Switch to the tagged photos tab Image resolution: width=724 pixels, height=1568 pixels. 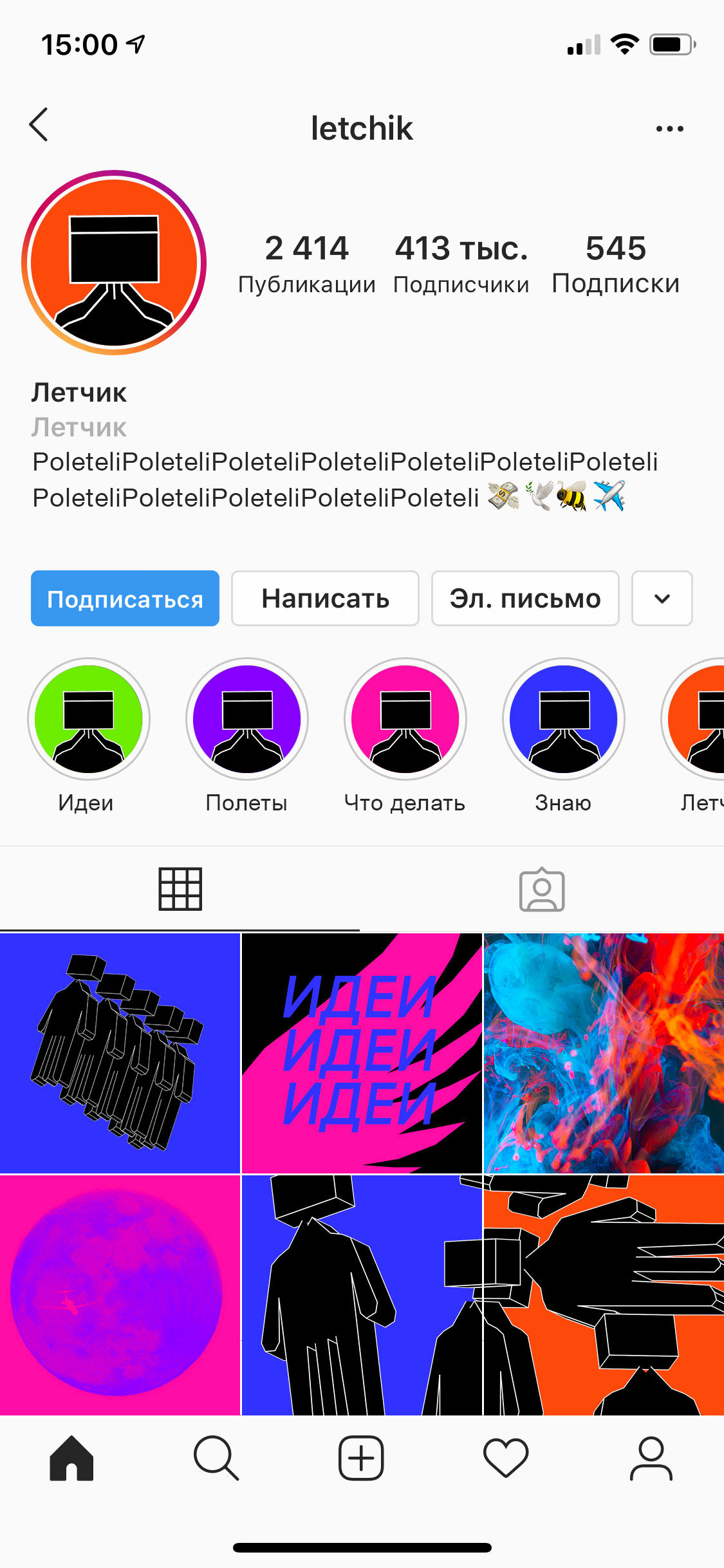[x=542, y=890]
